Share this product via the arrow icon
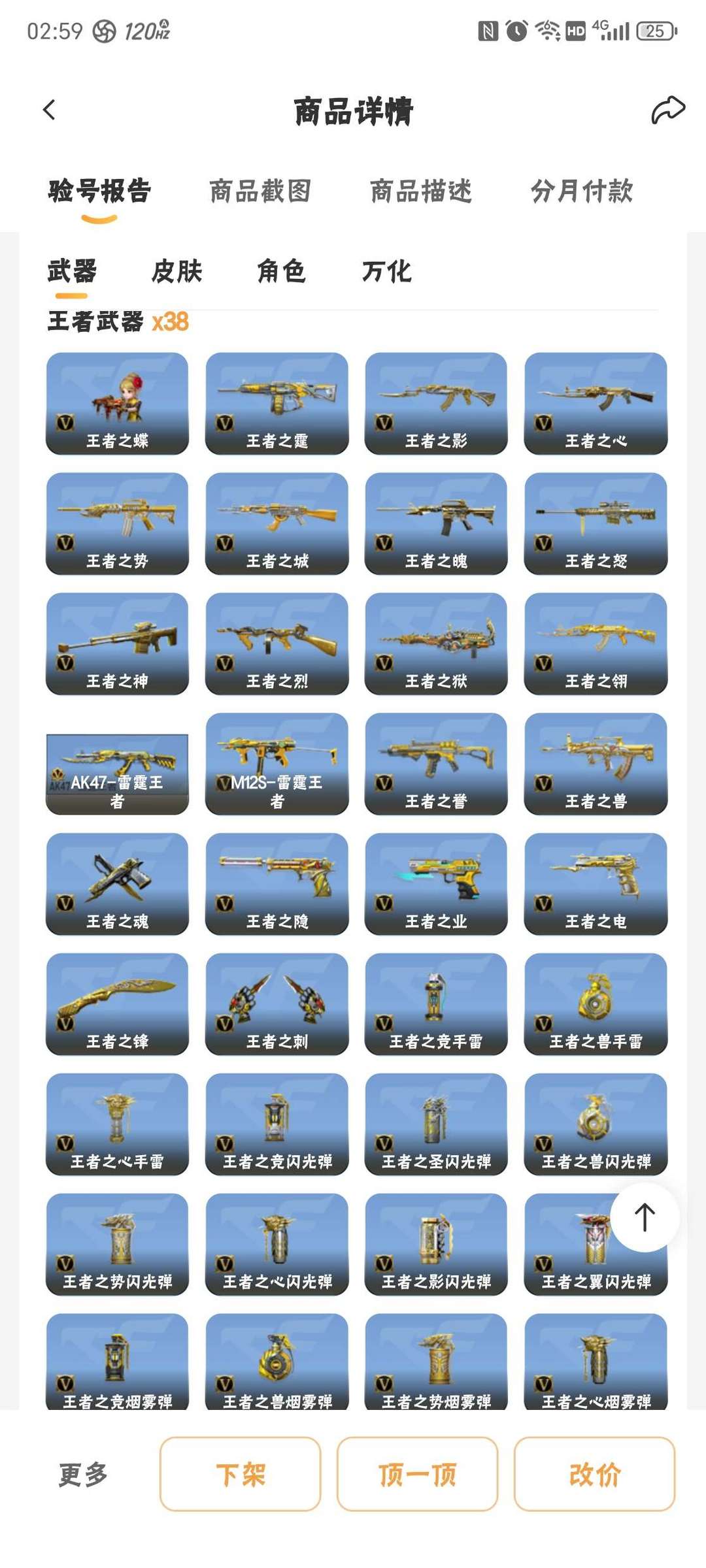 pos(667,110)
